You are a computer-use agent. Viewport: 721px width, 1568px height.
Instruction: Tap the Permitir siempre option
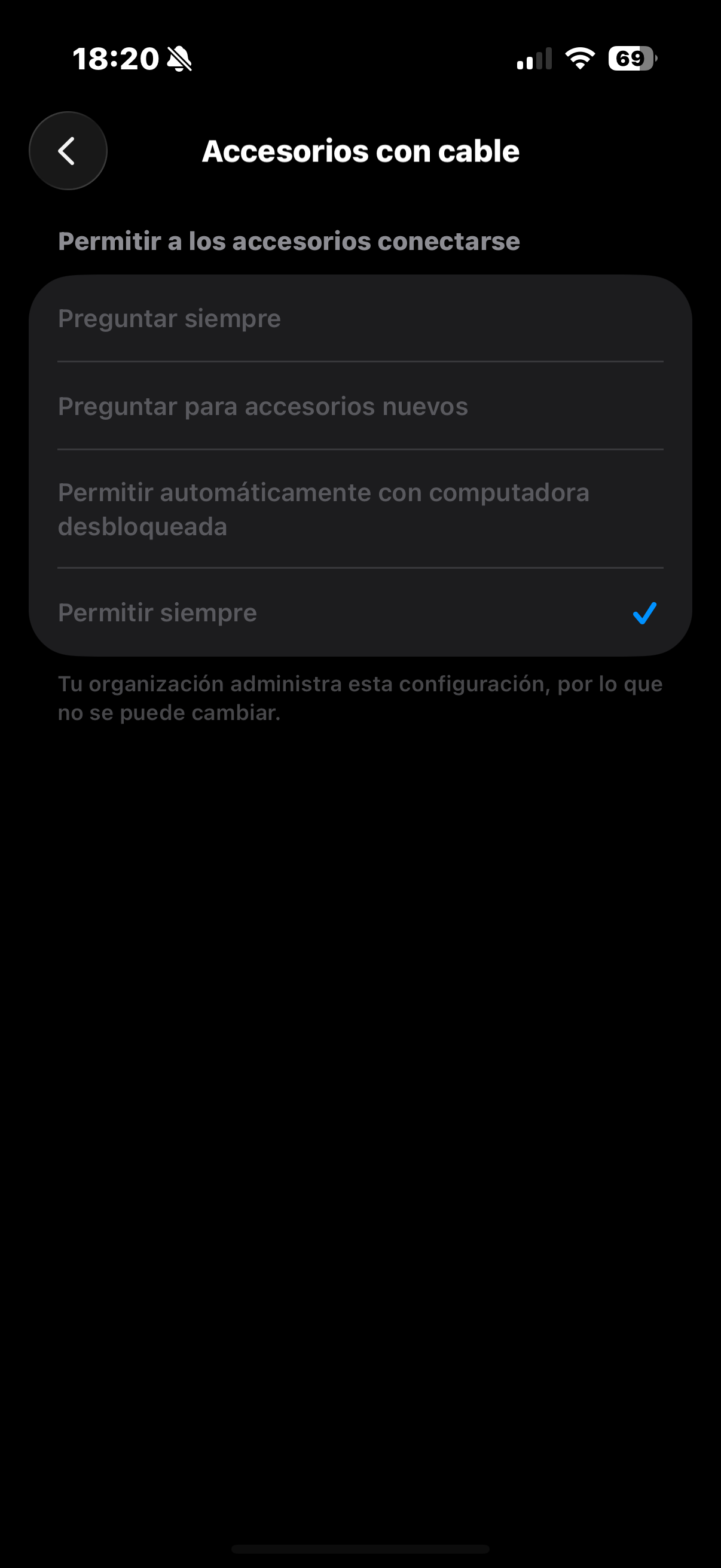tap(359, 612)
